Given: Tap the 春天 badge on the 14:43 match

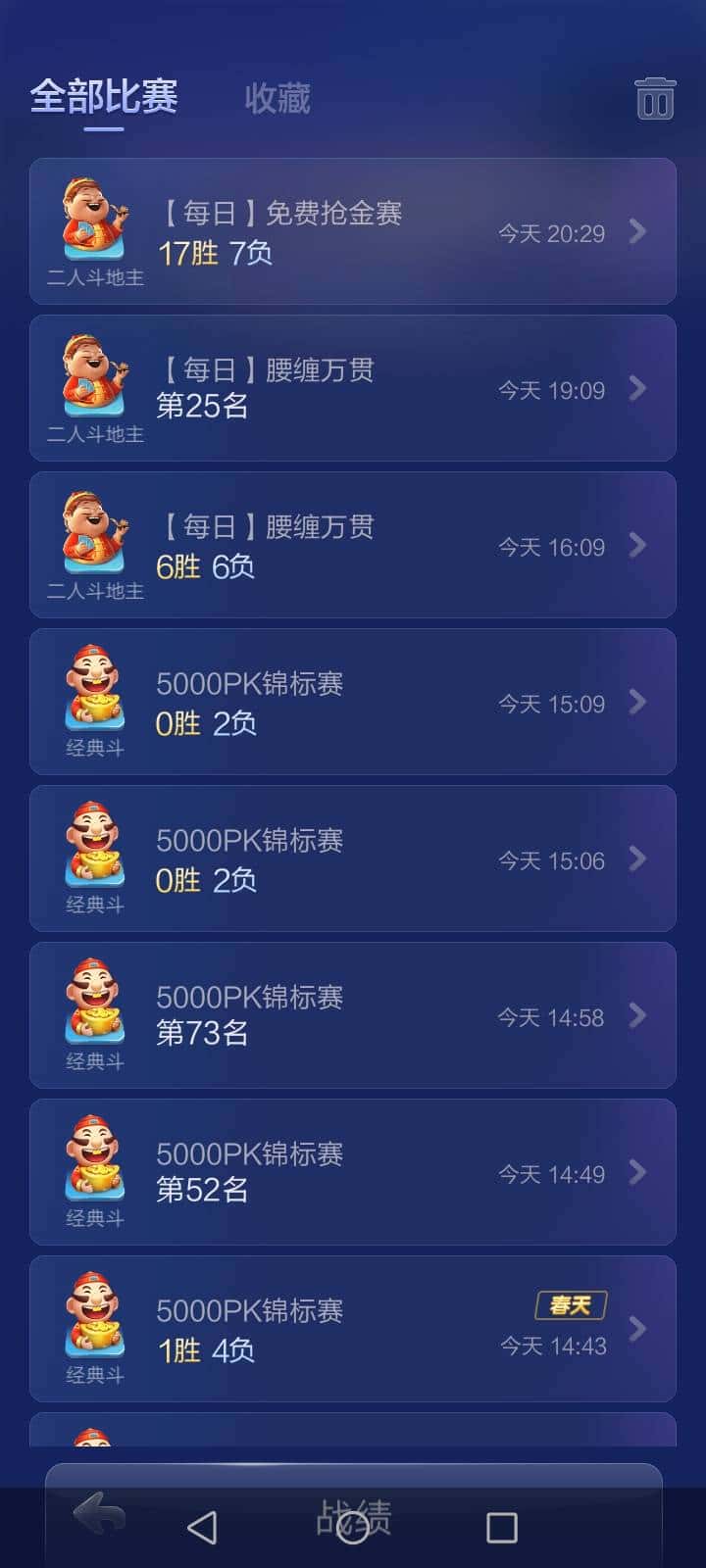Looking at the screenshot, I should tap(572, 1305).
